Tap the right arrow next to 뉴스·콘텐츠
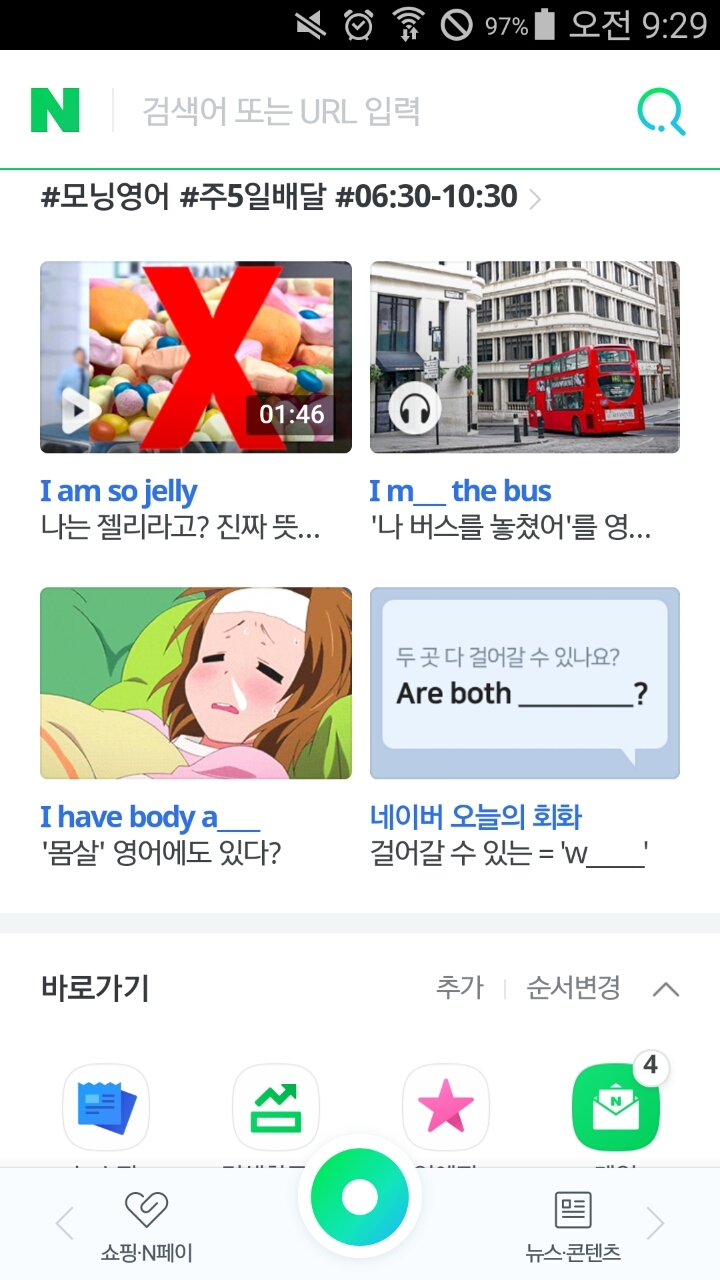 [x=657, y=1222]
